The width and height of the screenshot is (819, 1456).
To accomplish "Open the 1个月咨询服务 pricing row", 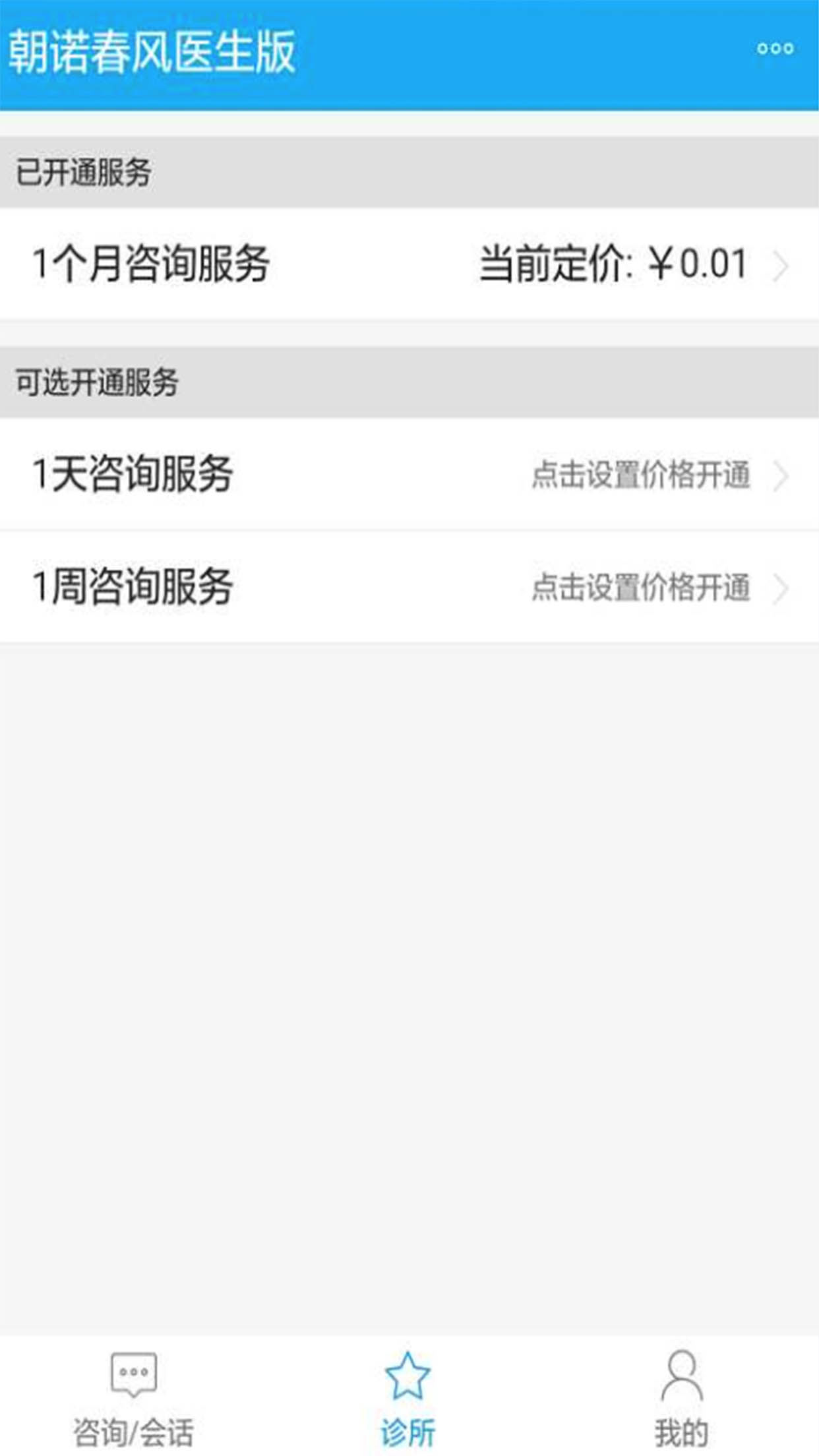I will coord(409,264).
